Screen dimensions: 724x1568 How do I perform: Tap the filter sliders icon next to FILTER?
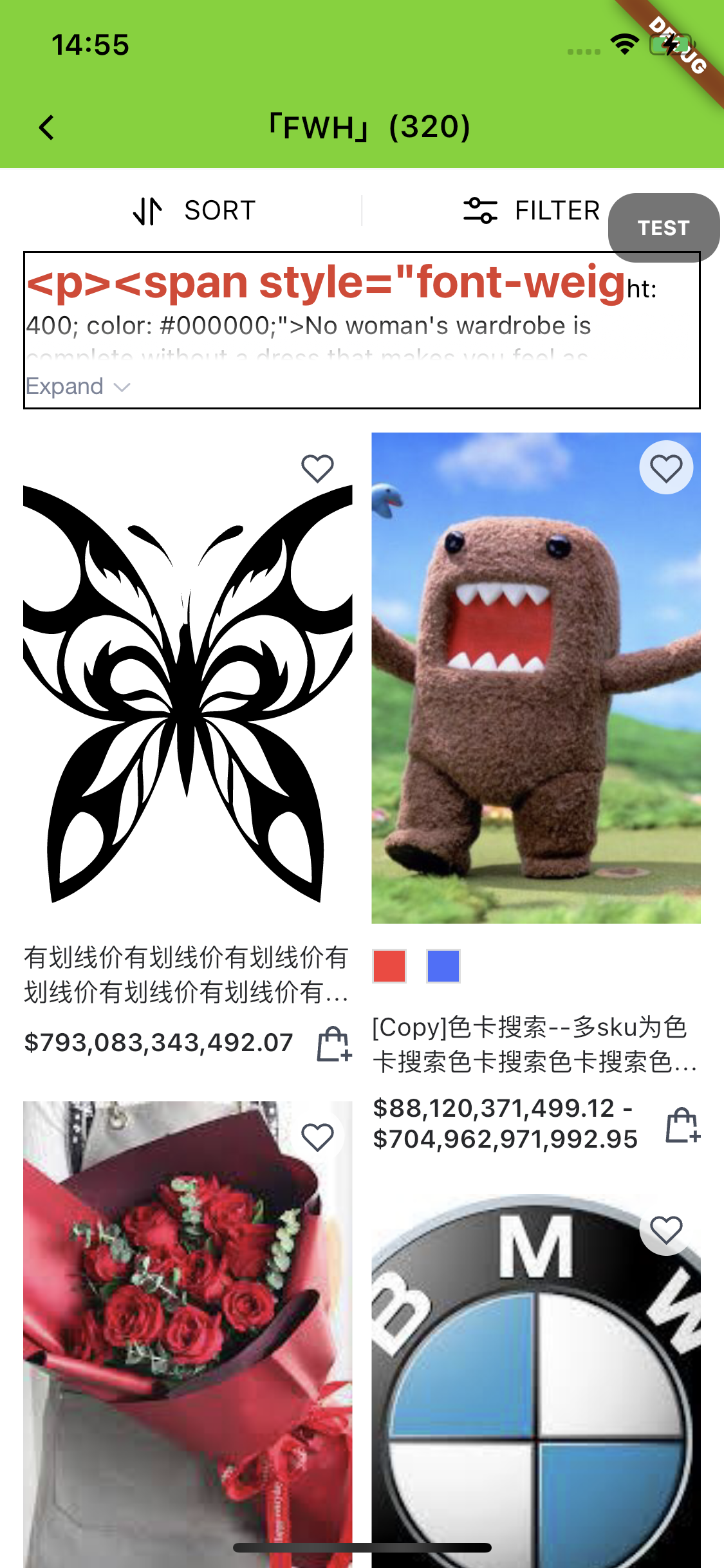(481, 210)
